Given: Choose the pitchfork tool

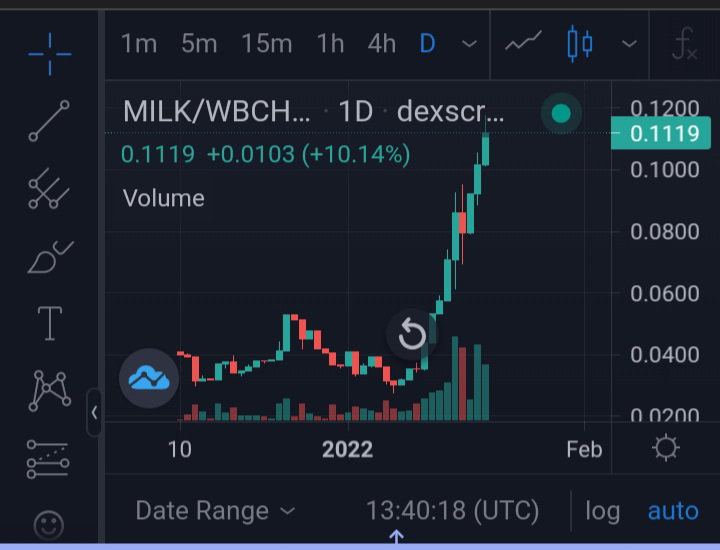Looking at the screenshot, I should pyautogui.click(x=49, y=189).
